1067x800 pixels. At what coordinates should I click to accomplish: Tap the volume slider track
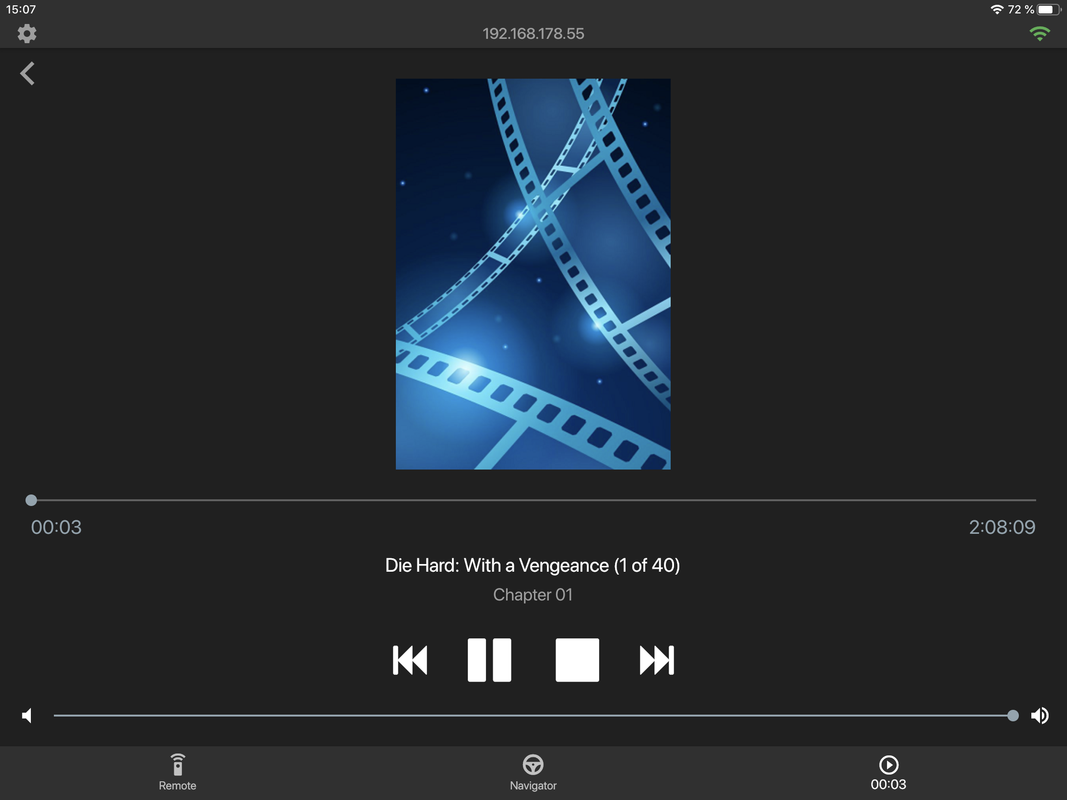point(533,715)
